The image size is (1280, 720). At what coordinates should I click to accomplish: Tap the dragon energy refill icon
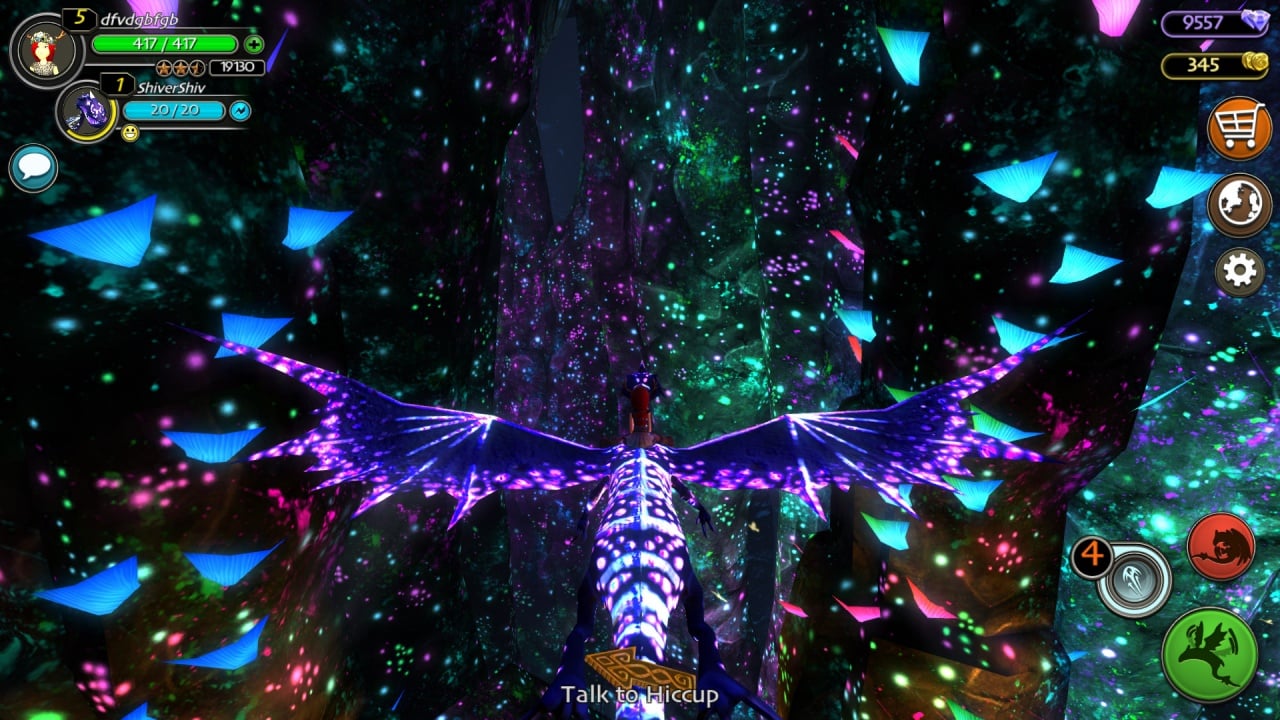click(240, 111)
